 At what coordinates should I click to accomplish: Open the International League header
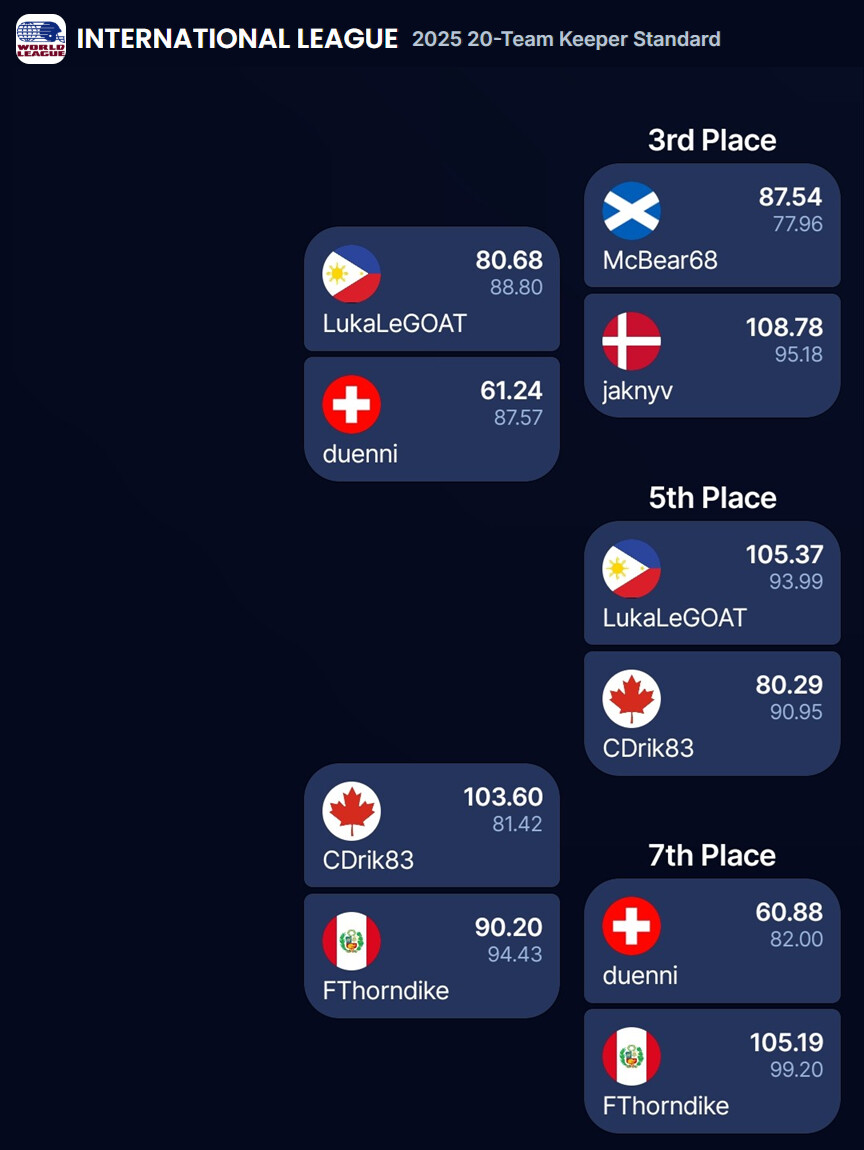tap(237, 39)
